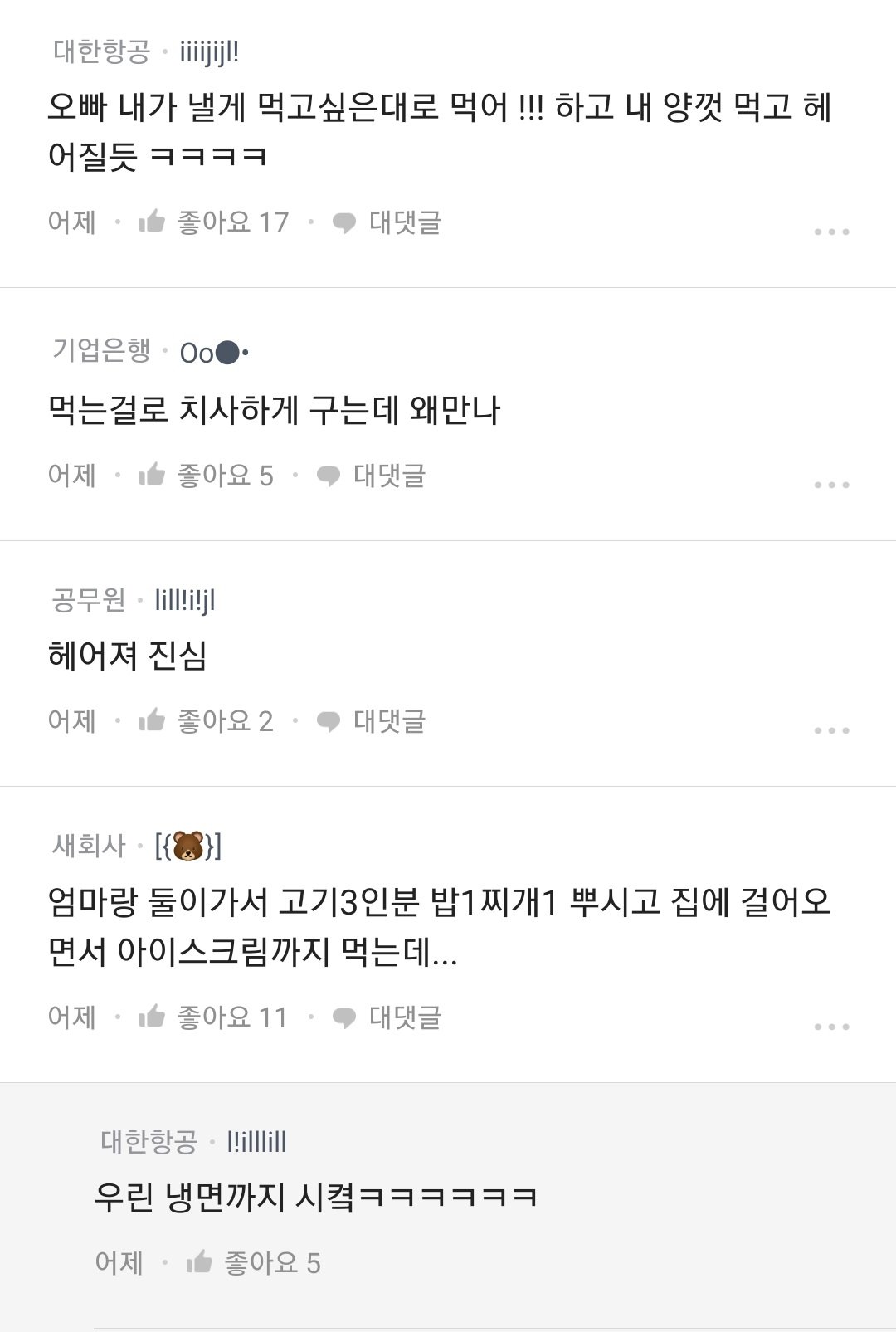This screenshot has height=1332, width=896.
Task: Open more options on the 새회사 comment
Action: tap(831, 1027)
